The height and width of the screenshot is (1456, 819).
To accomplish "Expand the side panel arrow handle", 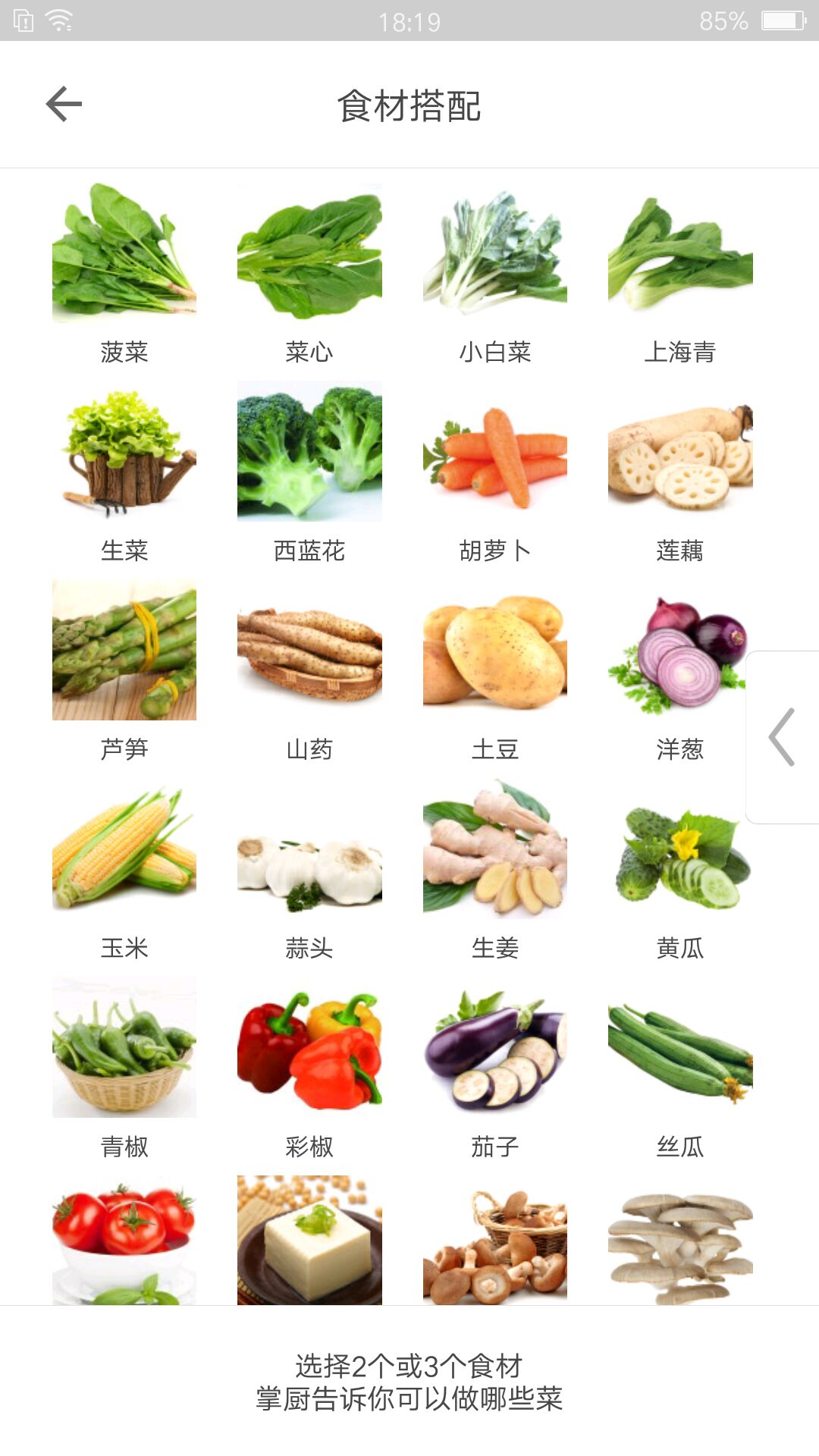I will (x=782, y=737).
